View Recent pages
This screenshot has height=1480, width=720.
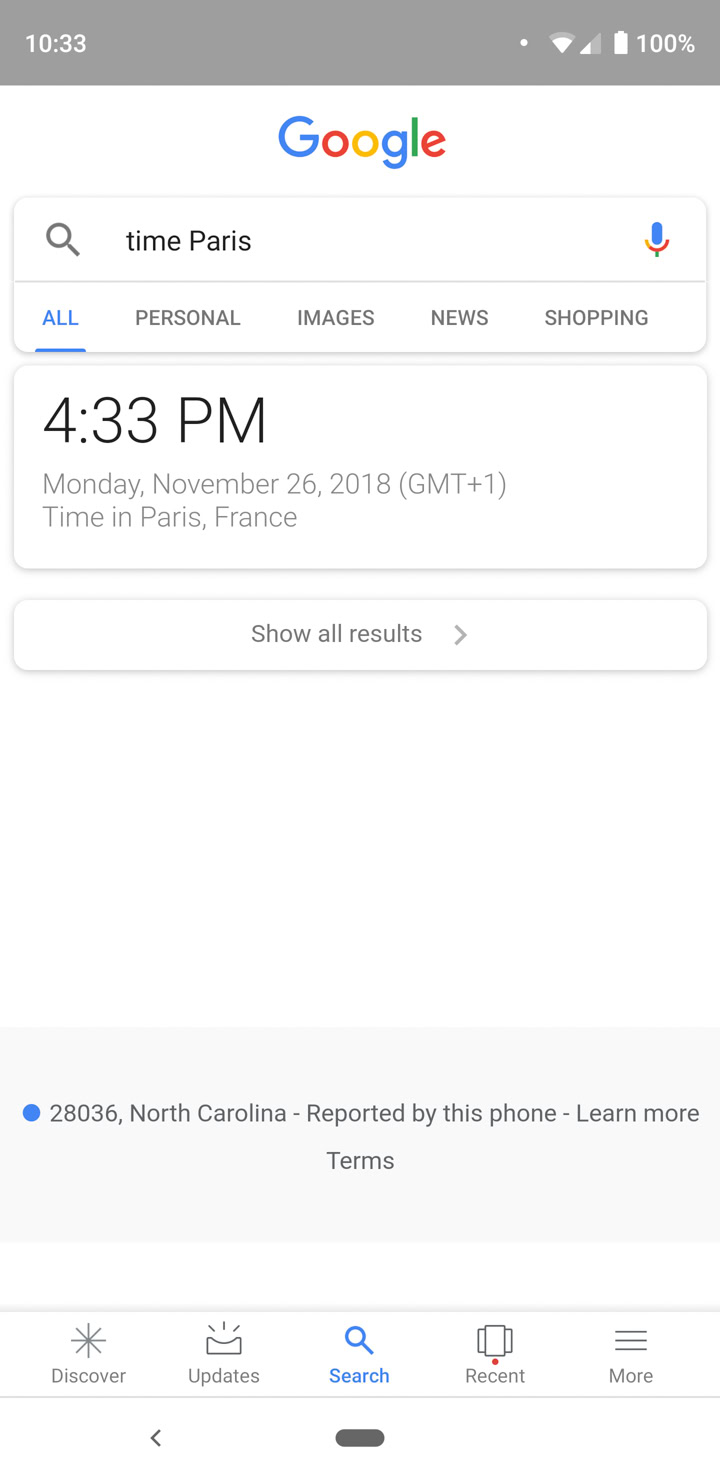point(495,1354)
